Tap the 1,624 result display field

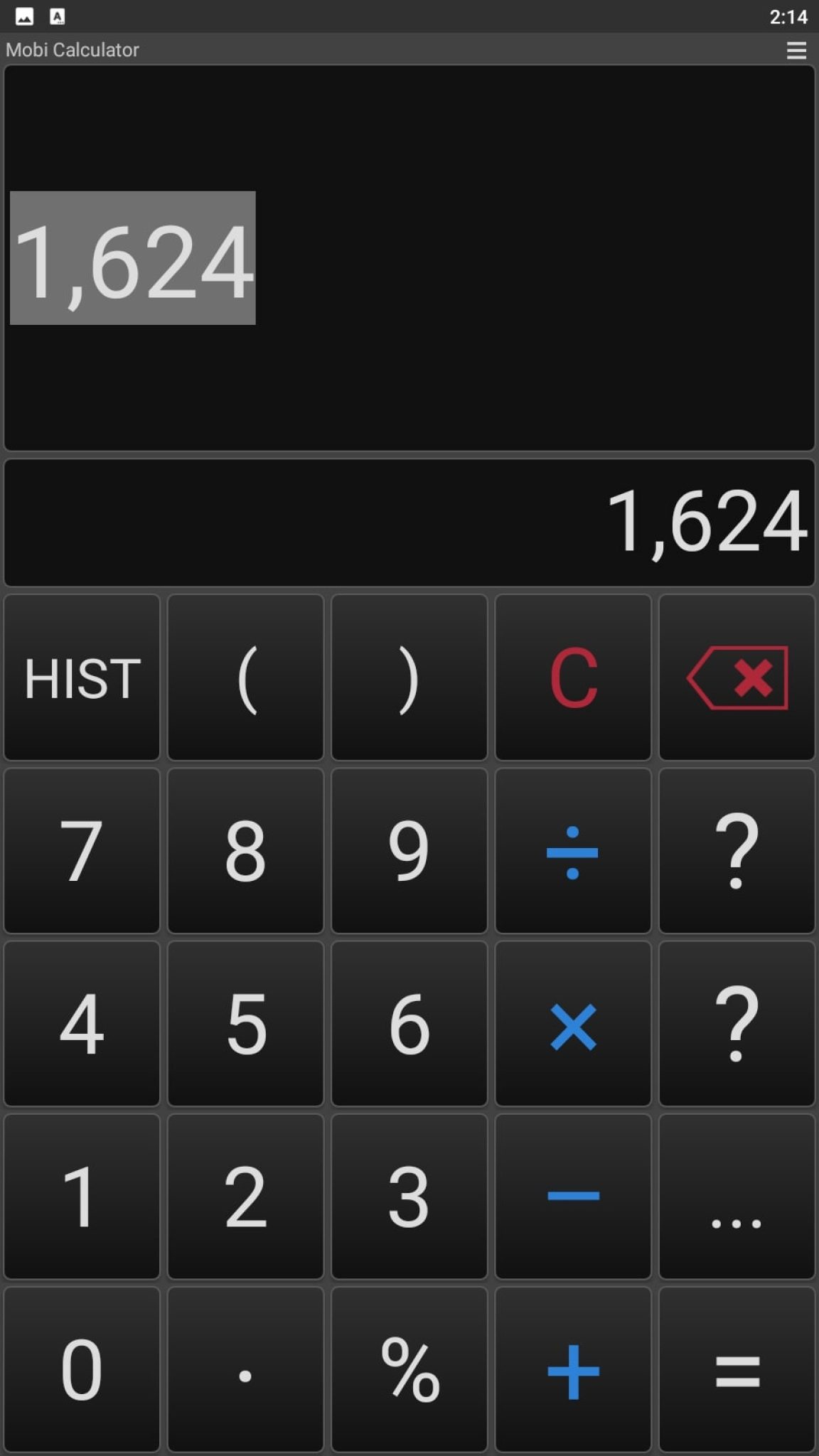[x=409, y=521]
